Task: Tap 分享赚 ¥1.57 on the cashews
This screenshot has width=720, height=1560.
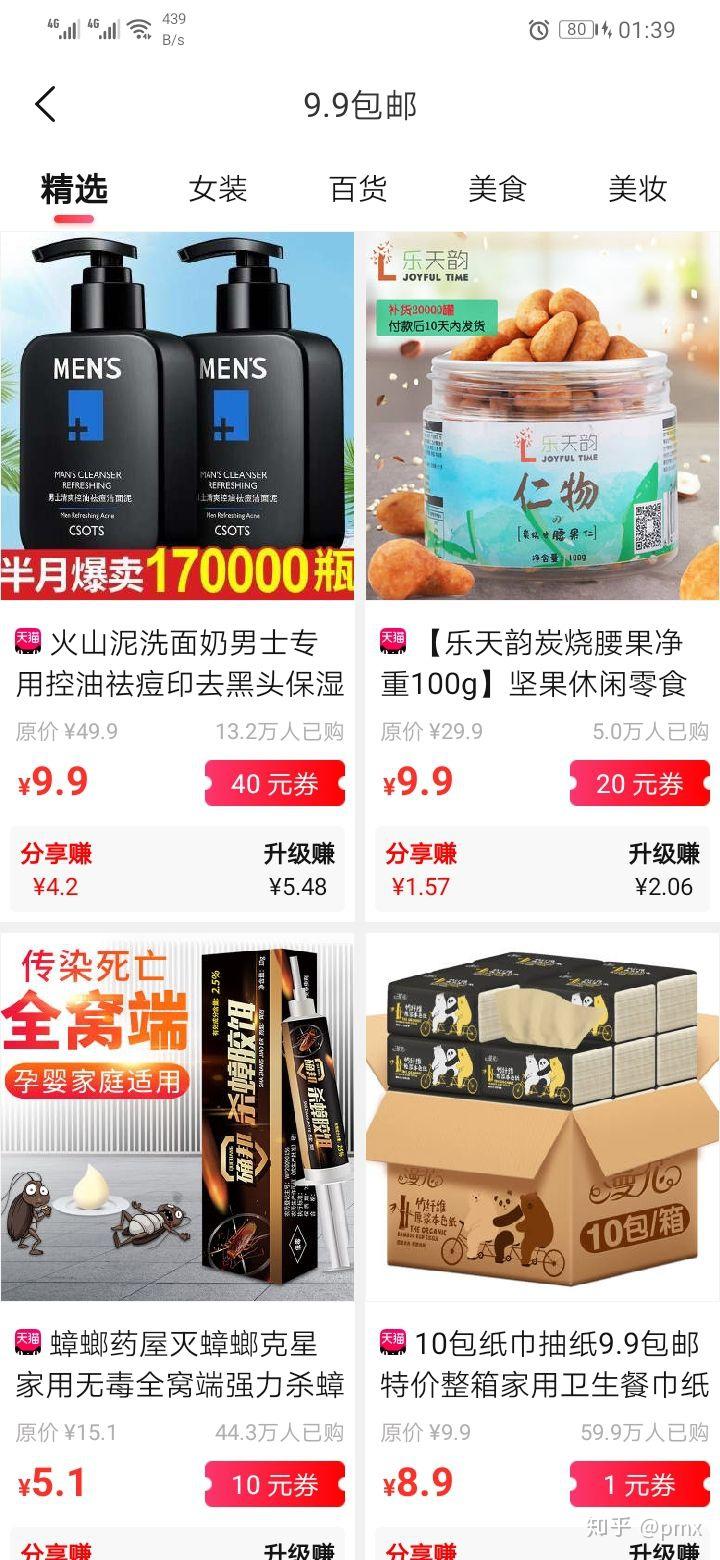Action: coord(421,870)
